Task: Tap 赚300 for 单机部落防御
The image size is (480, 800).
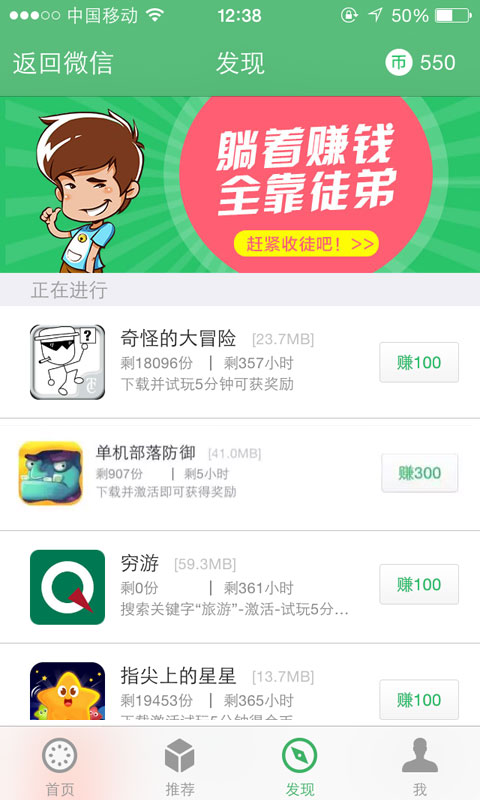Action: 419,473
